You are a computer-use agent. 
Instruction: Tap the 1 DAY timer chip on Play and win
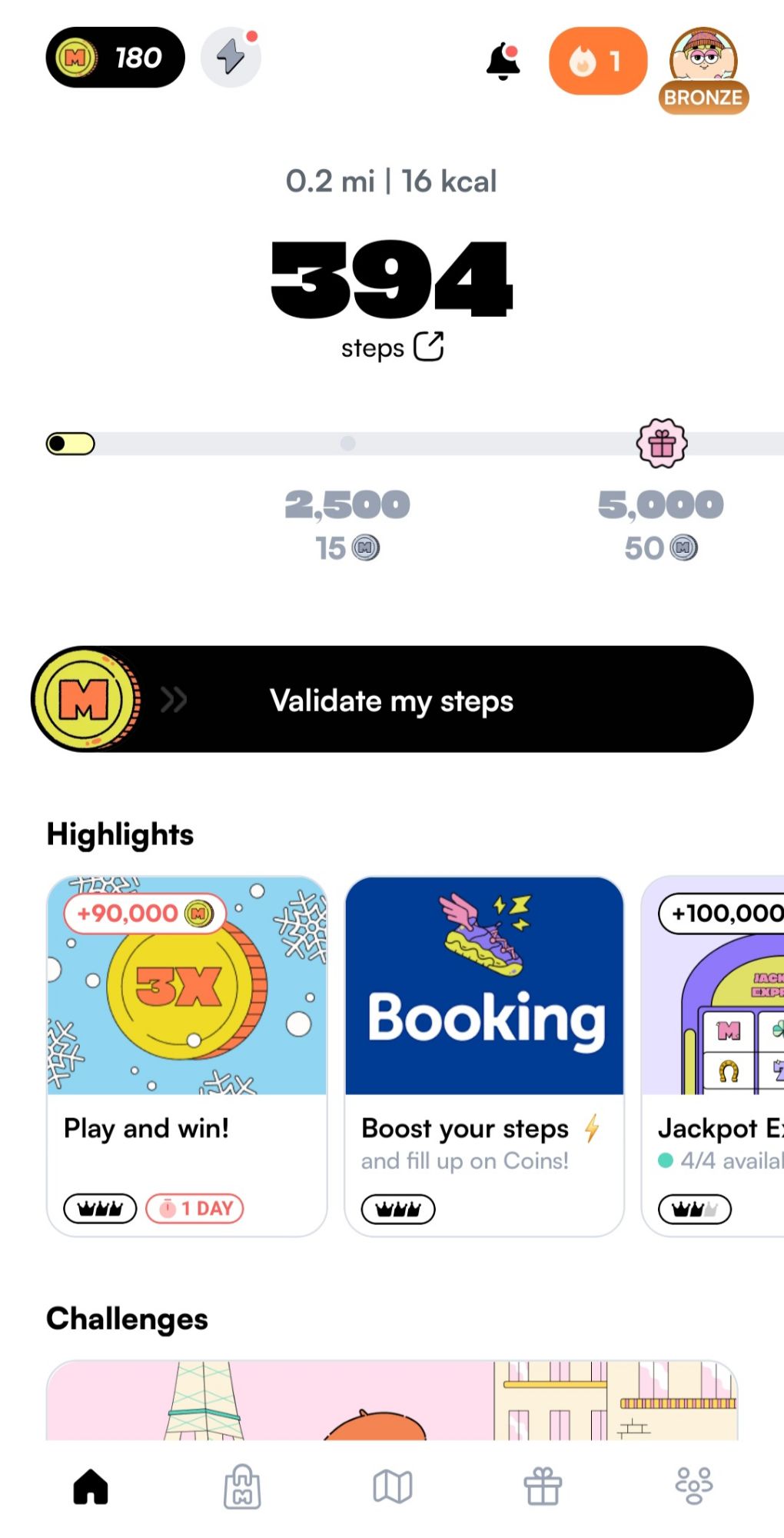coord(194,1208)
